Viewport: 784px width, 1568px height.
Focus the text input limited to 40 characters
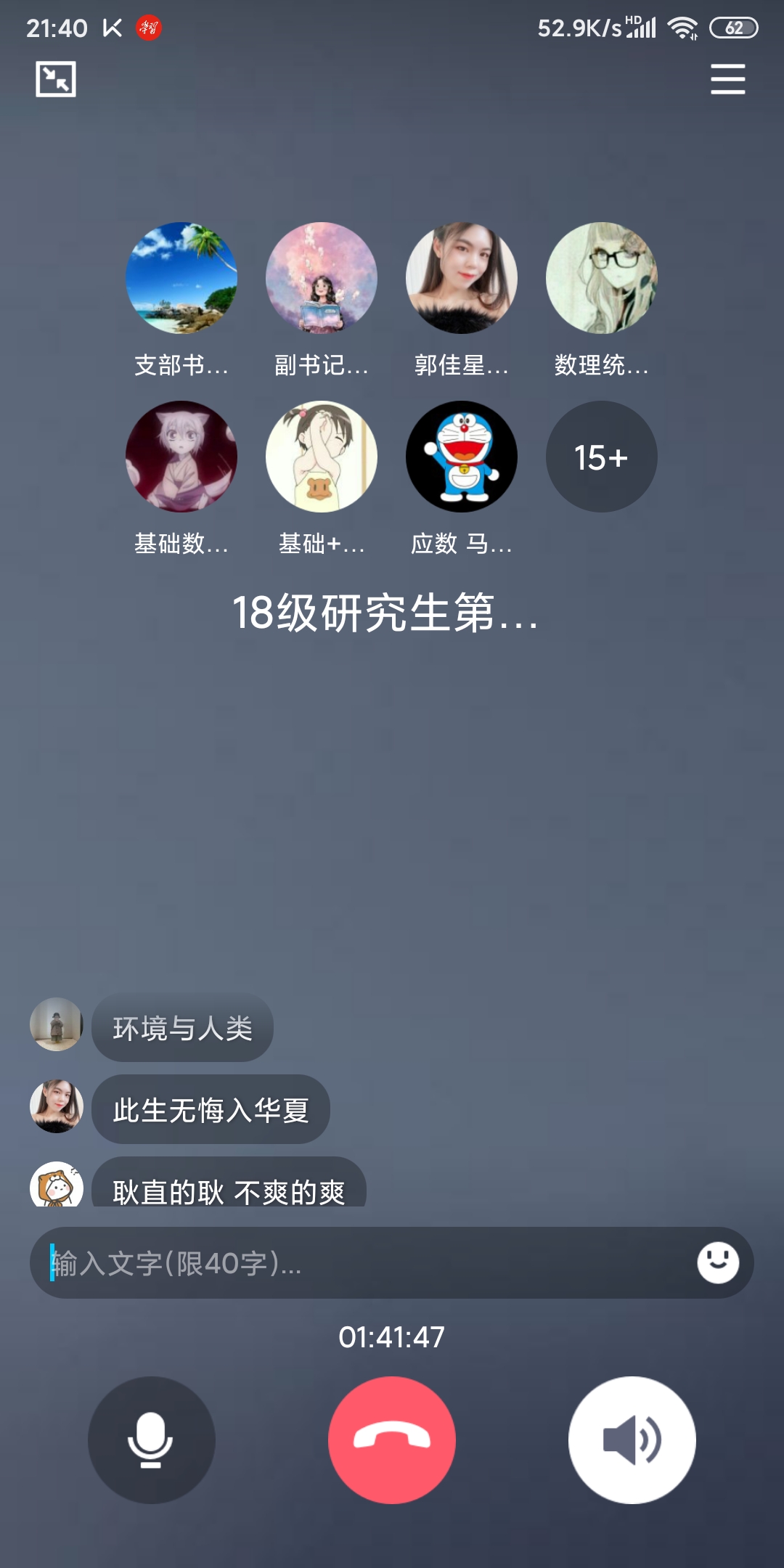tap(363, 1263)
